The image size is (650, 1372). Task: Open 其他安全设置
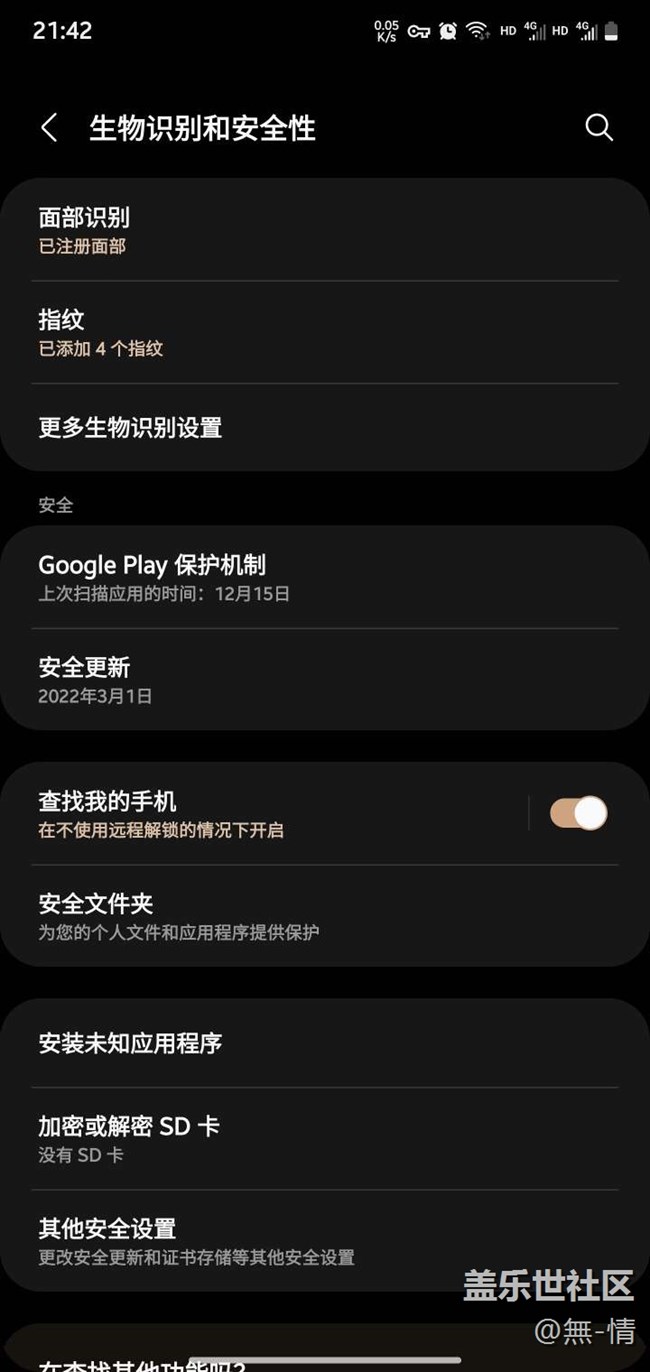tap(325, 1241)
